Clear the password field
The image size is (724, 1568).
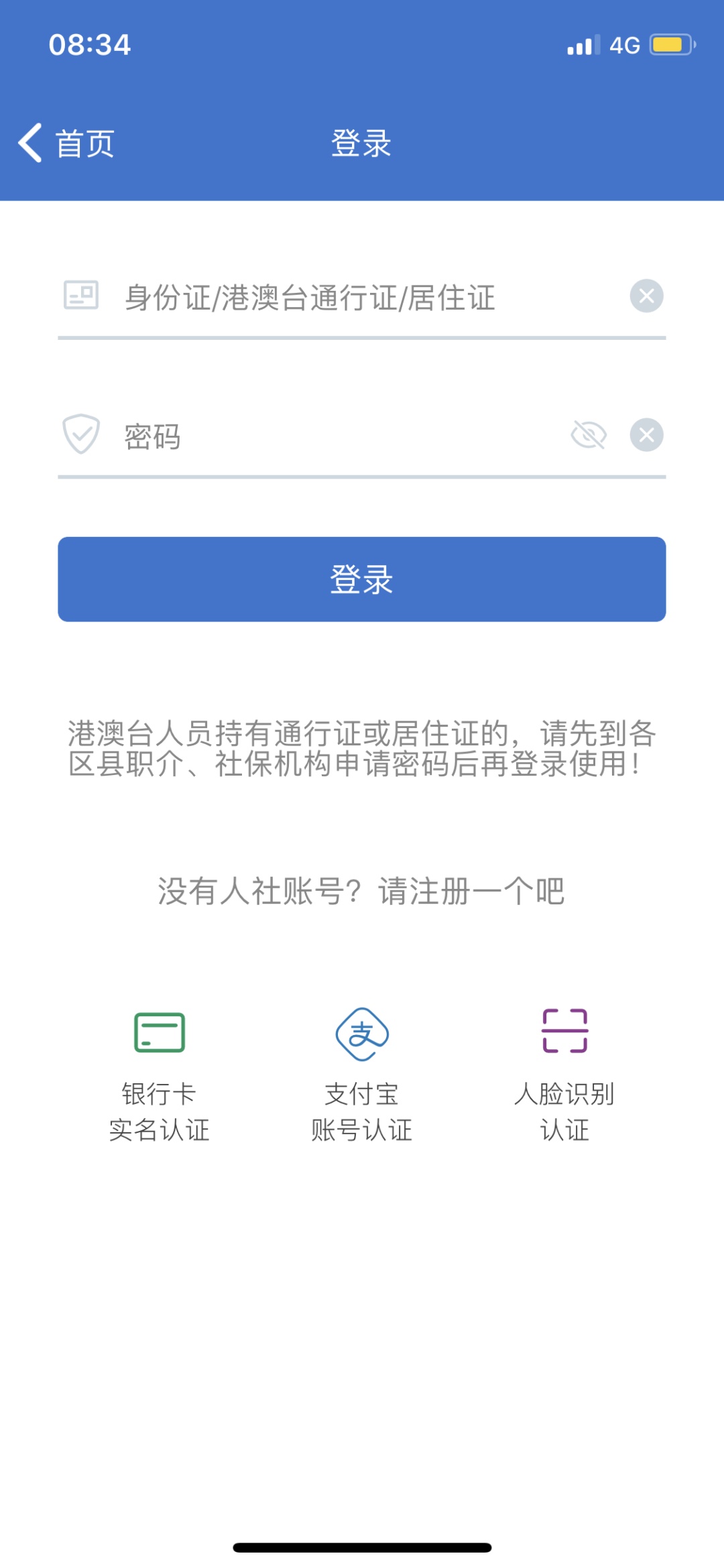tap(646, 435)
